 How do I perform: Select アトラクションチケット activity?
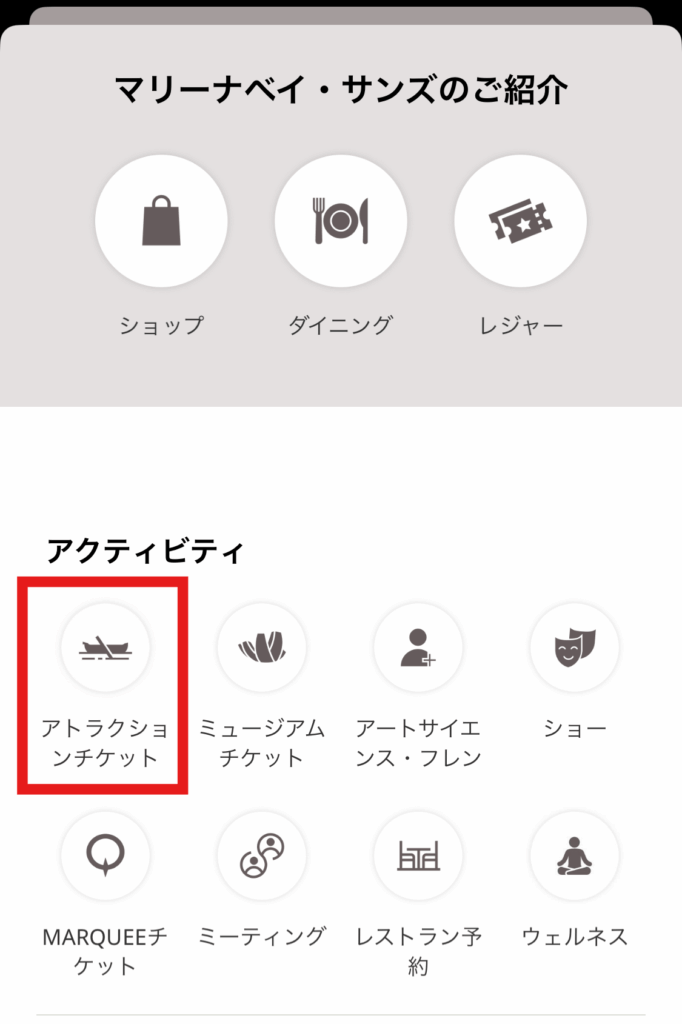[x=105, y=648]
